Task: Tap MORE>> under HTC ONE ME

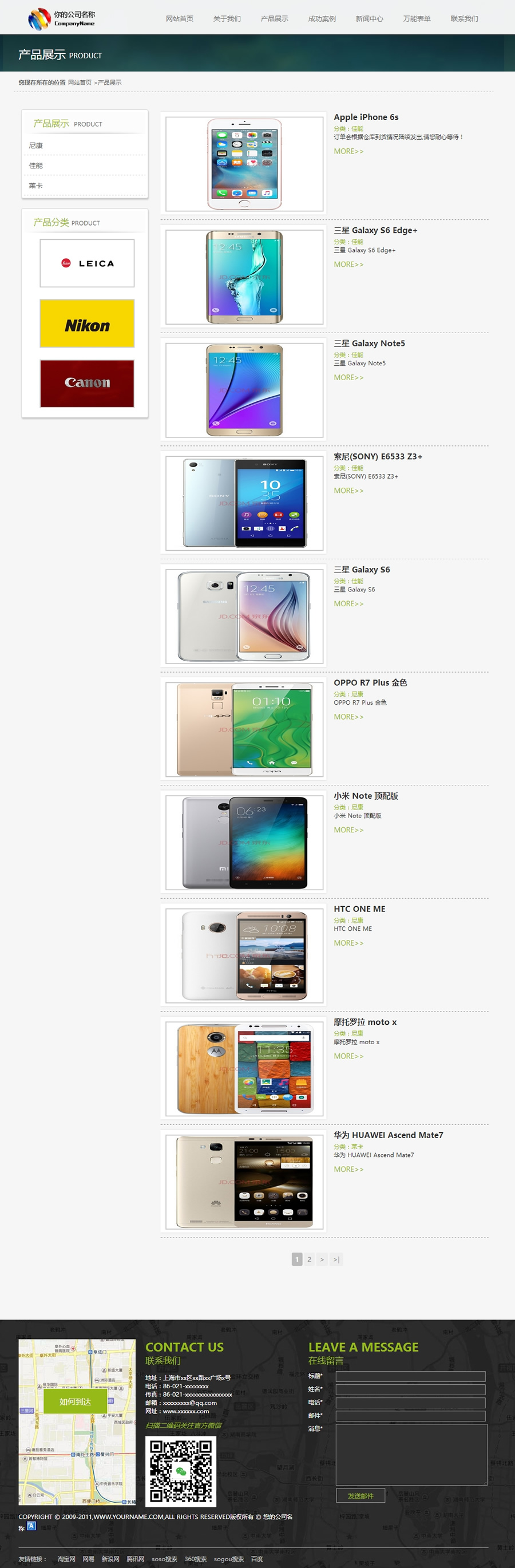Action: coord(348,943)
